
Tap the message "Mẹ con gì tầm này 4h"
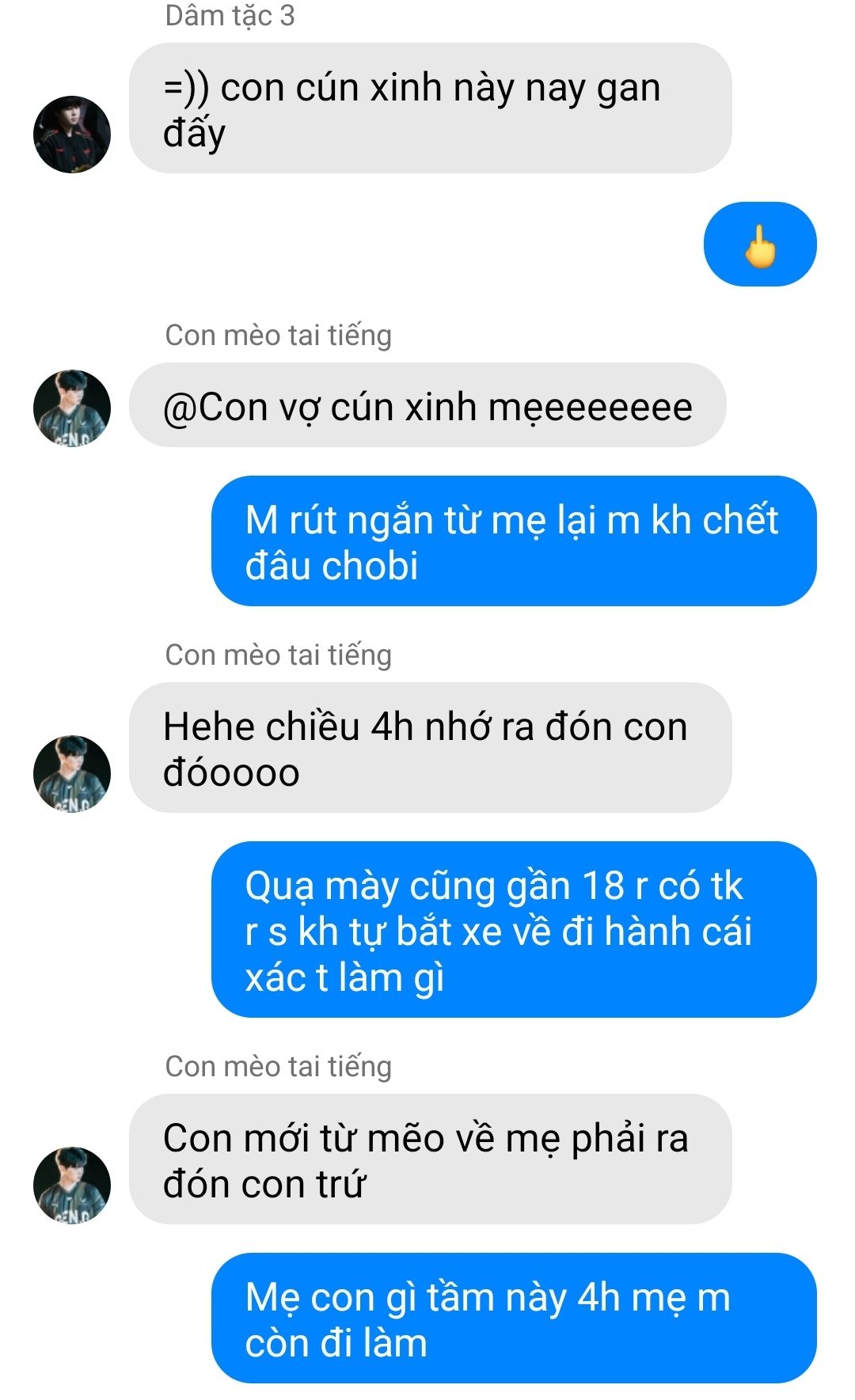[514, 1318]
